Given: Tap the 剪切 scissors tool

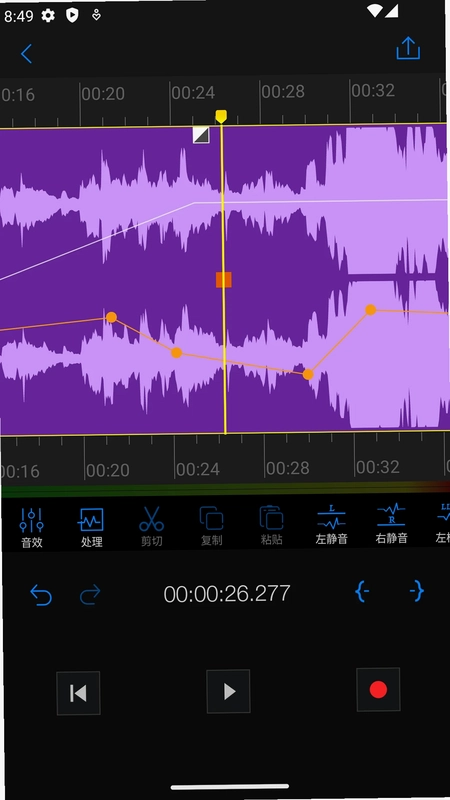Looking at the screenshot, I should (x=152, y=527).
